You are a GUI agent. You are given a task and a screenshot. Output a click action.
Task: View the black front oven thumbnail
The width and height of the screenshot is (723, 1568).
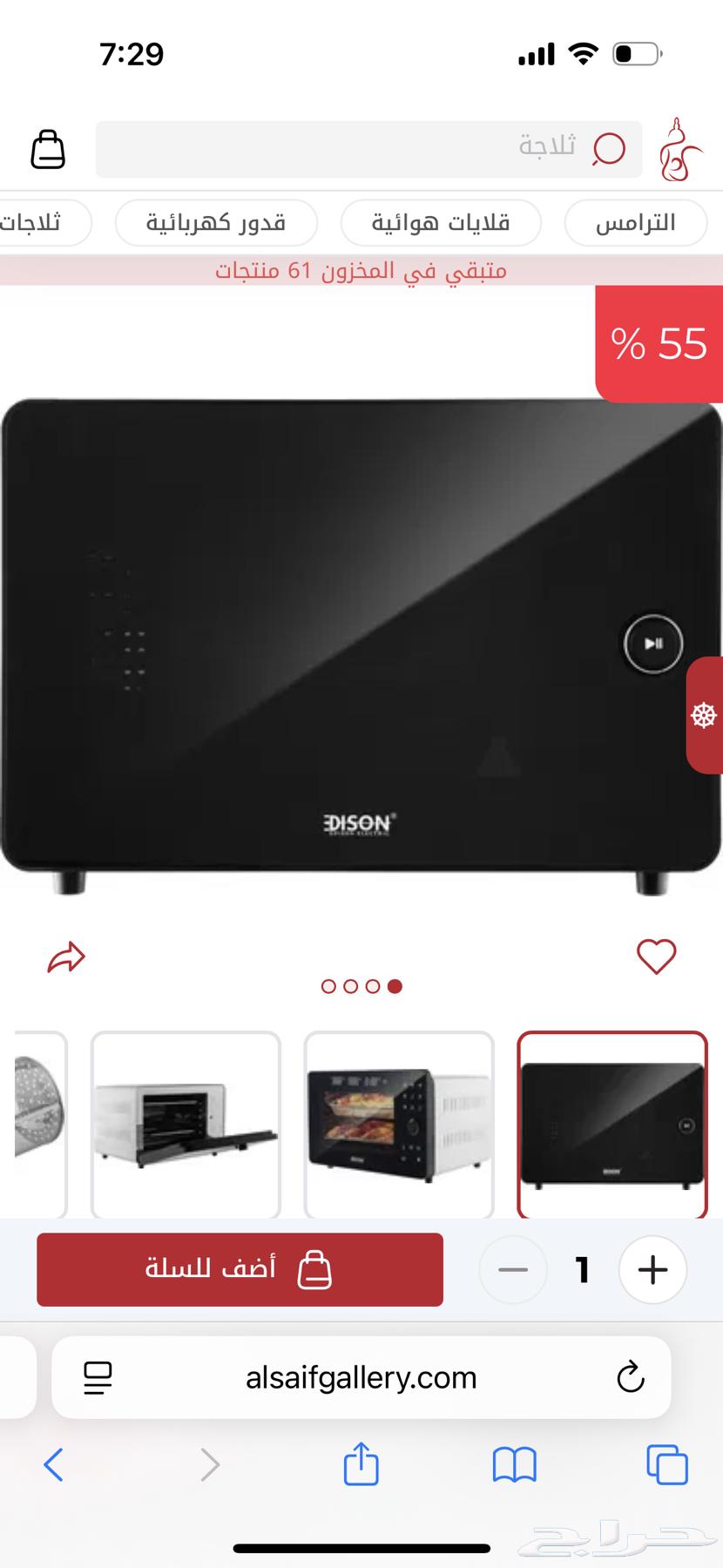(x=612, y=1124)
